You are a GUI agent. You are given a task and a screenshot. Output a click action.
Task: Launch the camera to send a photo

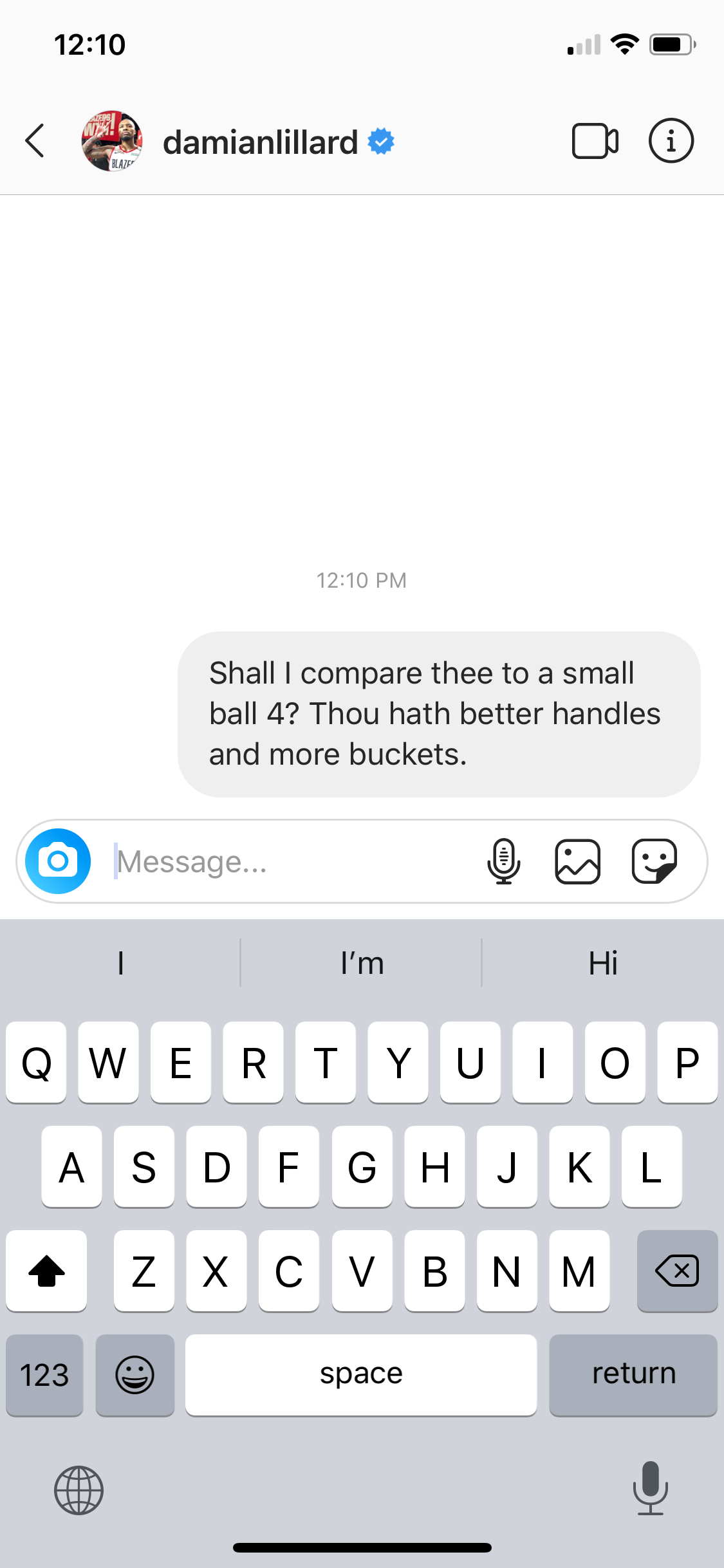58,861
